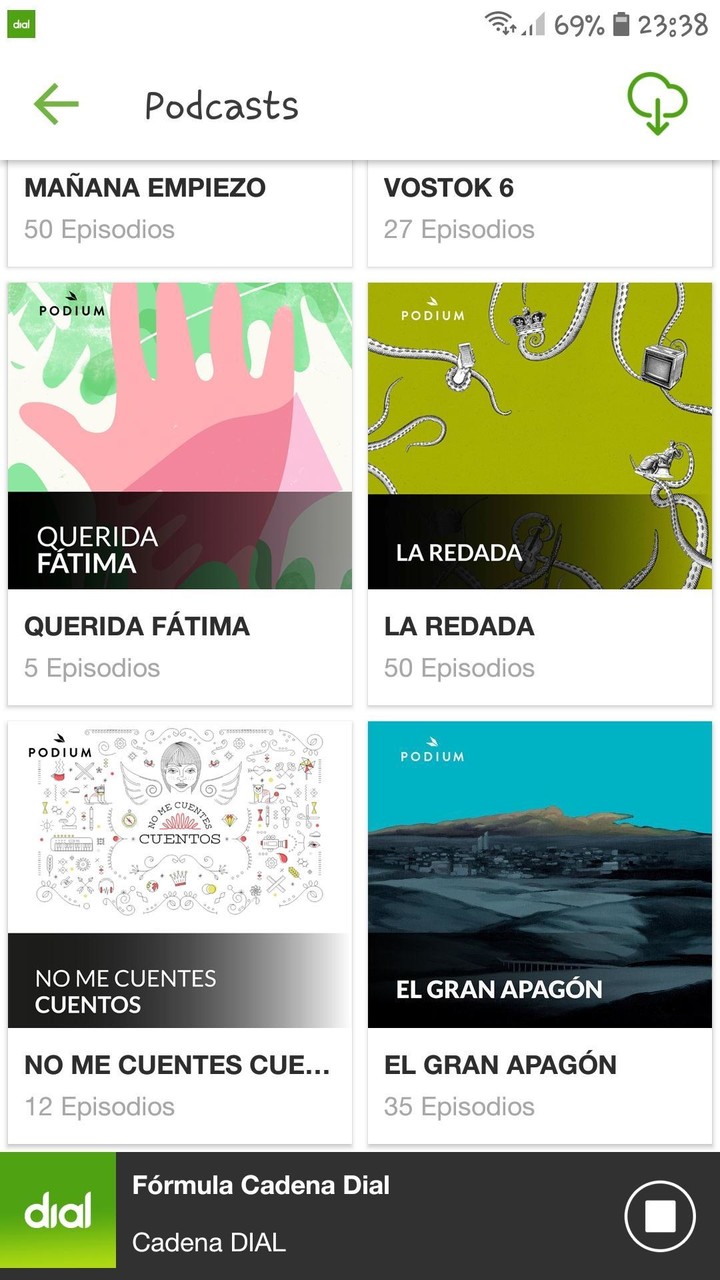This screenshot has width=720, height=1280.
Task: Tap the '12 Episodios' count for No Me Cuentes Cuentos
Action: pos(99,1107)
